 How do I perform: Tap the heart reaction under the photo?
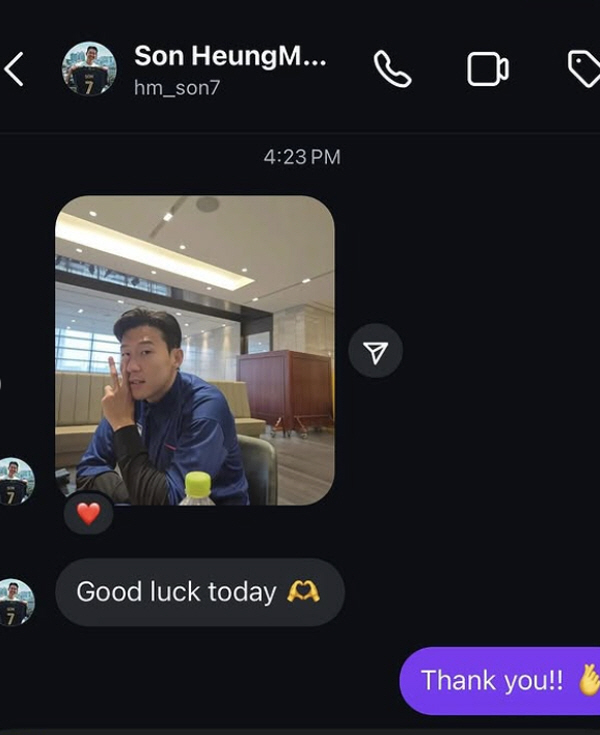click(x=89, y=514)
